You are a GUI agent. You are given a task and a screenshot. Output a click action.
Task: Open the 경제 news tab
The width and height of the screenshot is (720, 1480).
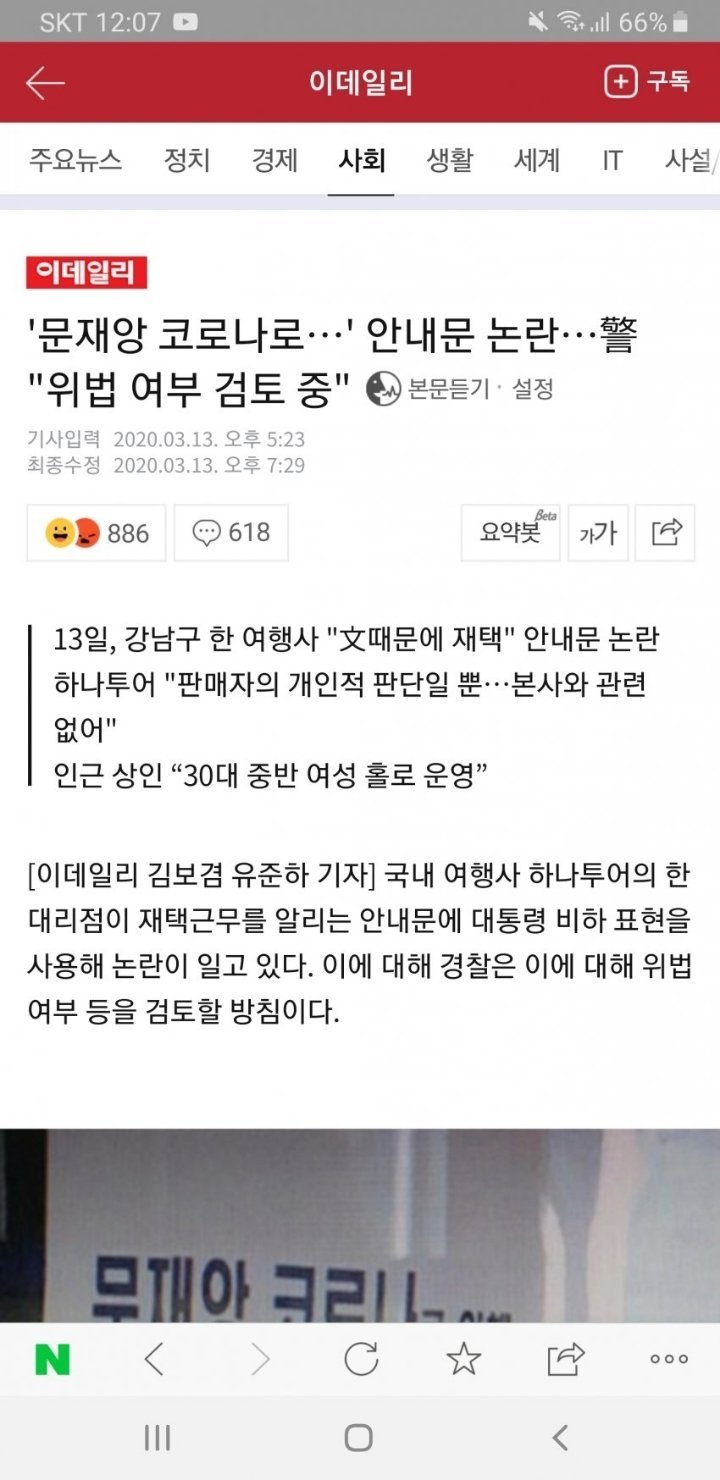pyautogui.click(x=274, y=160)
